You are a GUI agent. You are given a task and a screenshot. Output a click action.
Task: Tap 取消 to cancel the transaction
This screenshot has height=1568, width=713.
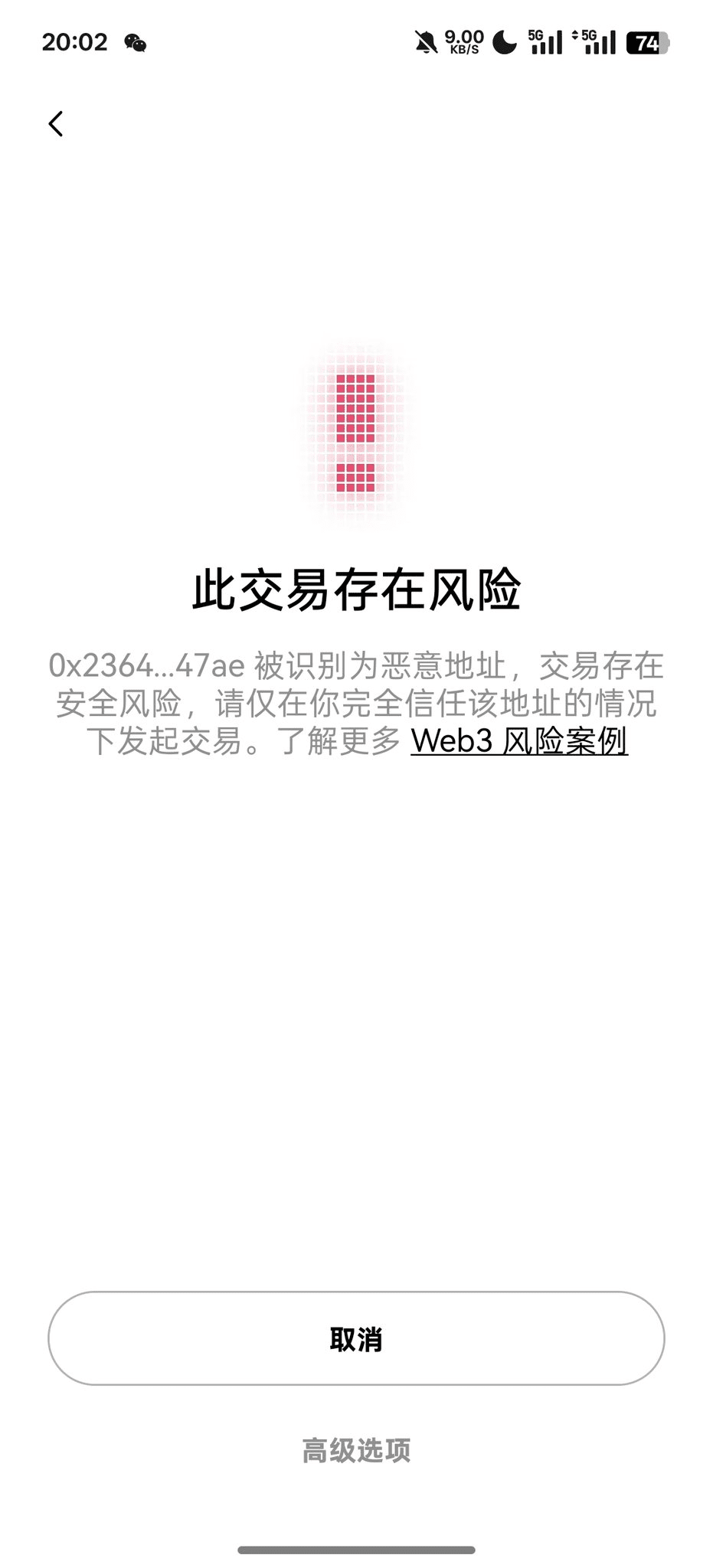356,1338
